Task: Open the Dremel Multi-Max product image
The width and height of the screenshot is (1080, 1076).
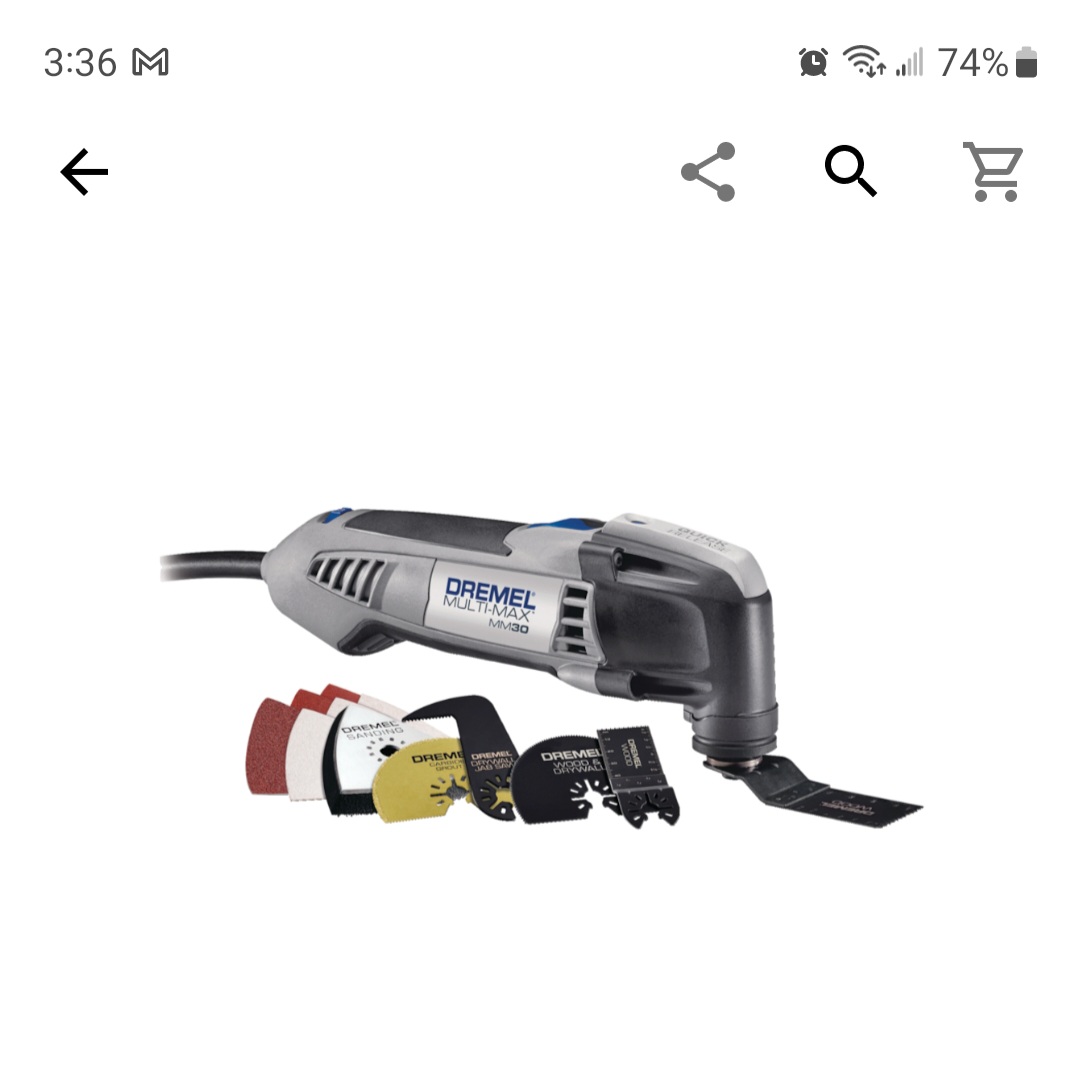Action: [540, 660]
